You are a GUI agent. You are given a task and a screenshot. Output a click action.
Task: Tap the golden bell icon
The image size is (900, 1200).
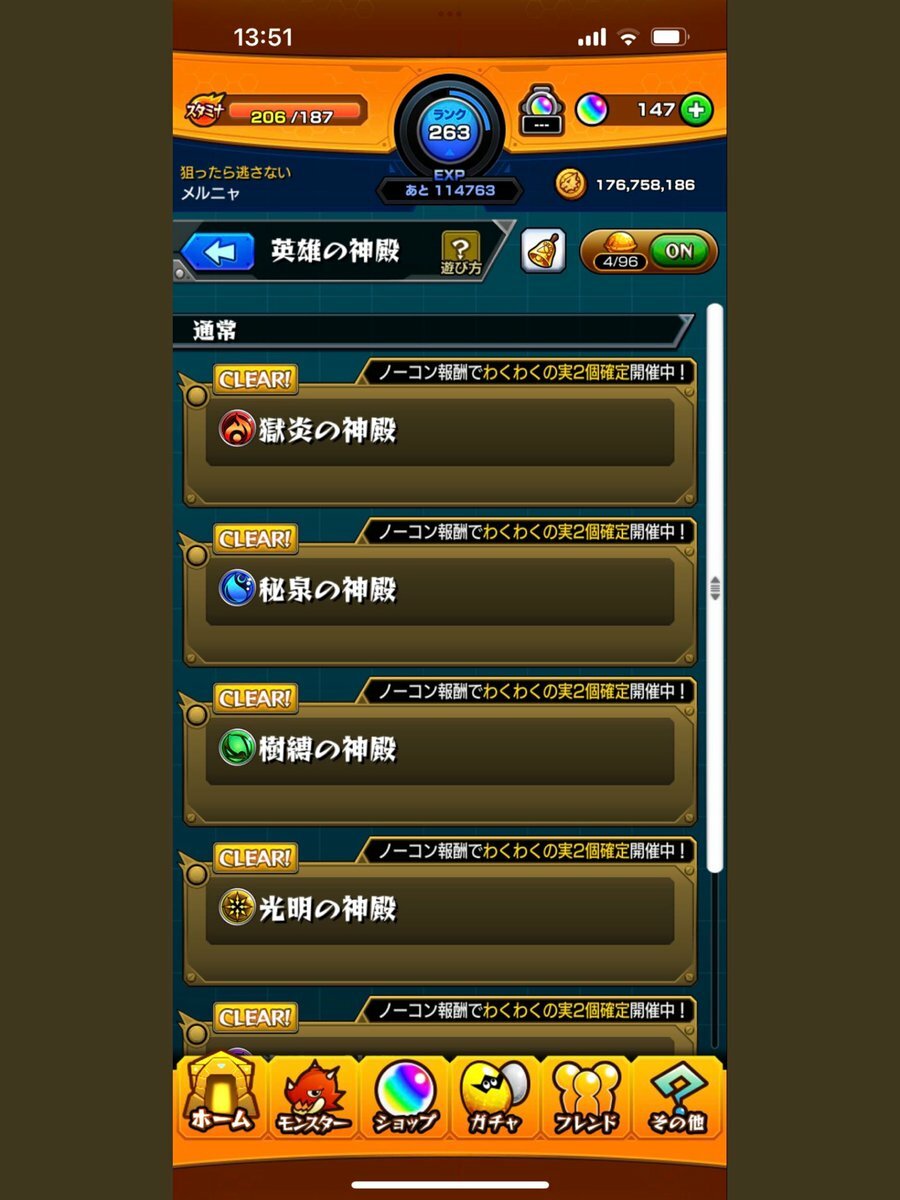pyautogui.click(x=543, y=251)
